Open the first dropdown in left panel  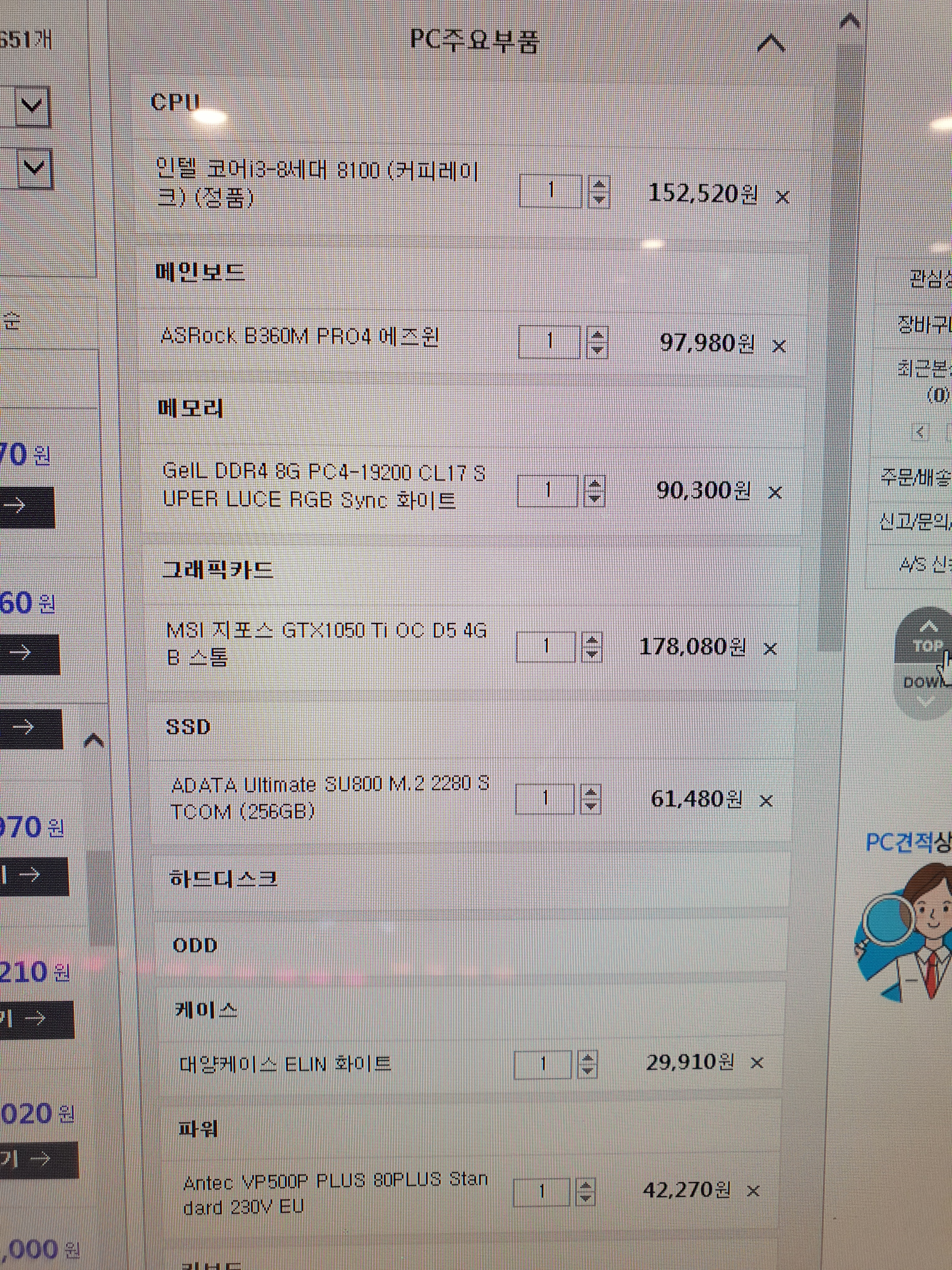tap(31, 106)
